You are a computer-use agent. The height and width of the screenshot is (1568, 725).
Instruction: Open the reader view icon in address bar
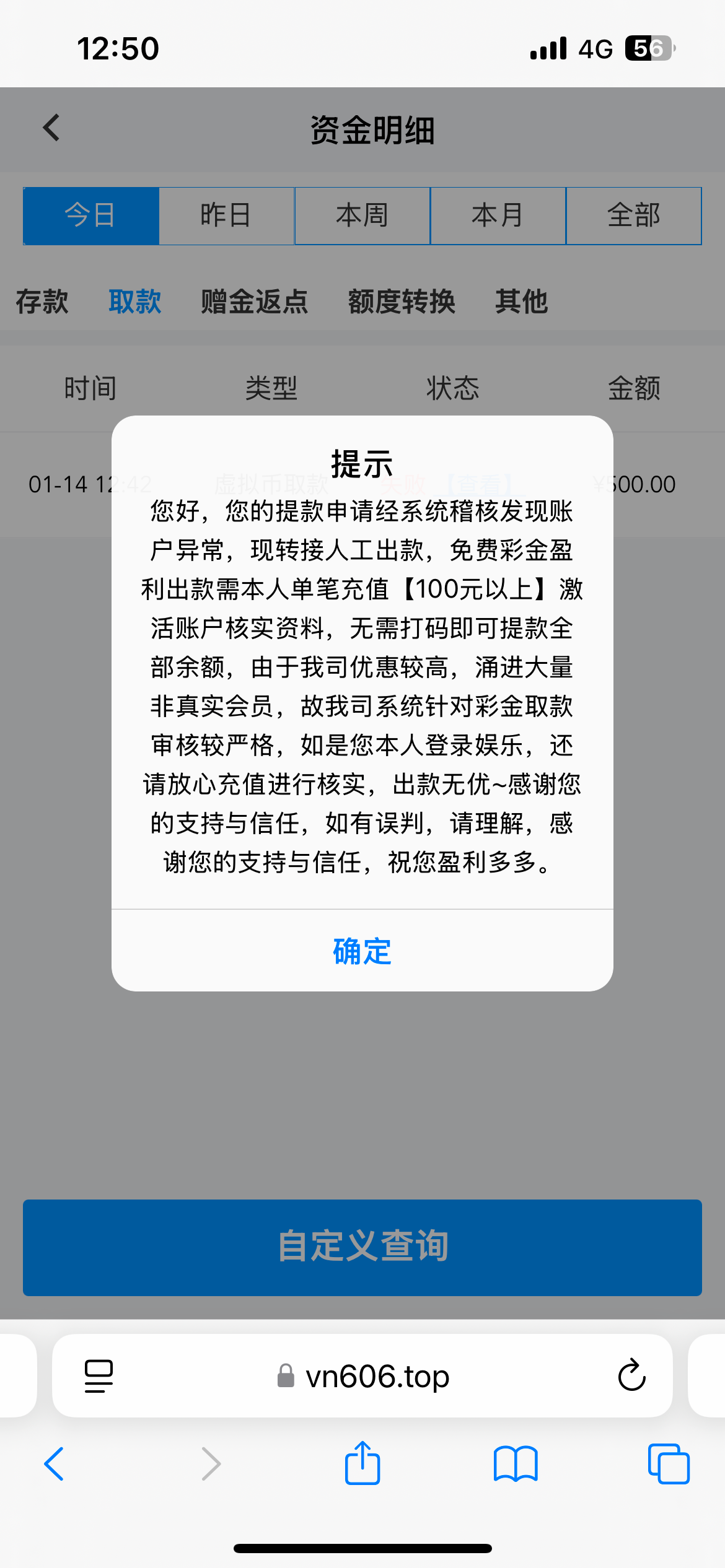coord(97,1376)
